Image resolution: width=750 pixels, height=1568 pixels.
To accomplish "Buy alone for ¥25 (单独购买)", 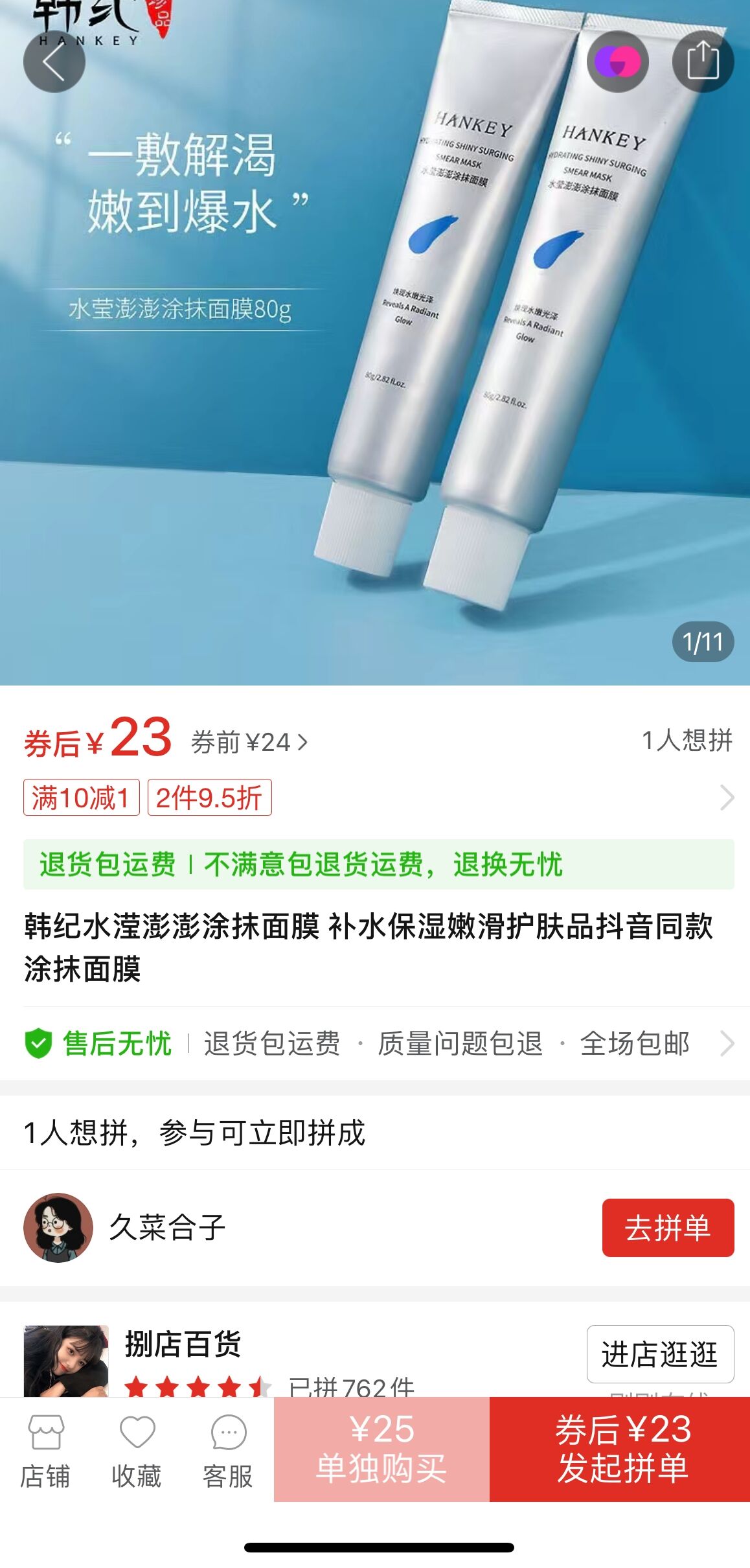I will [x=381, y=1449].
